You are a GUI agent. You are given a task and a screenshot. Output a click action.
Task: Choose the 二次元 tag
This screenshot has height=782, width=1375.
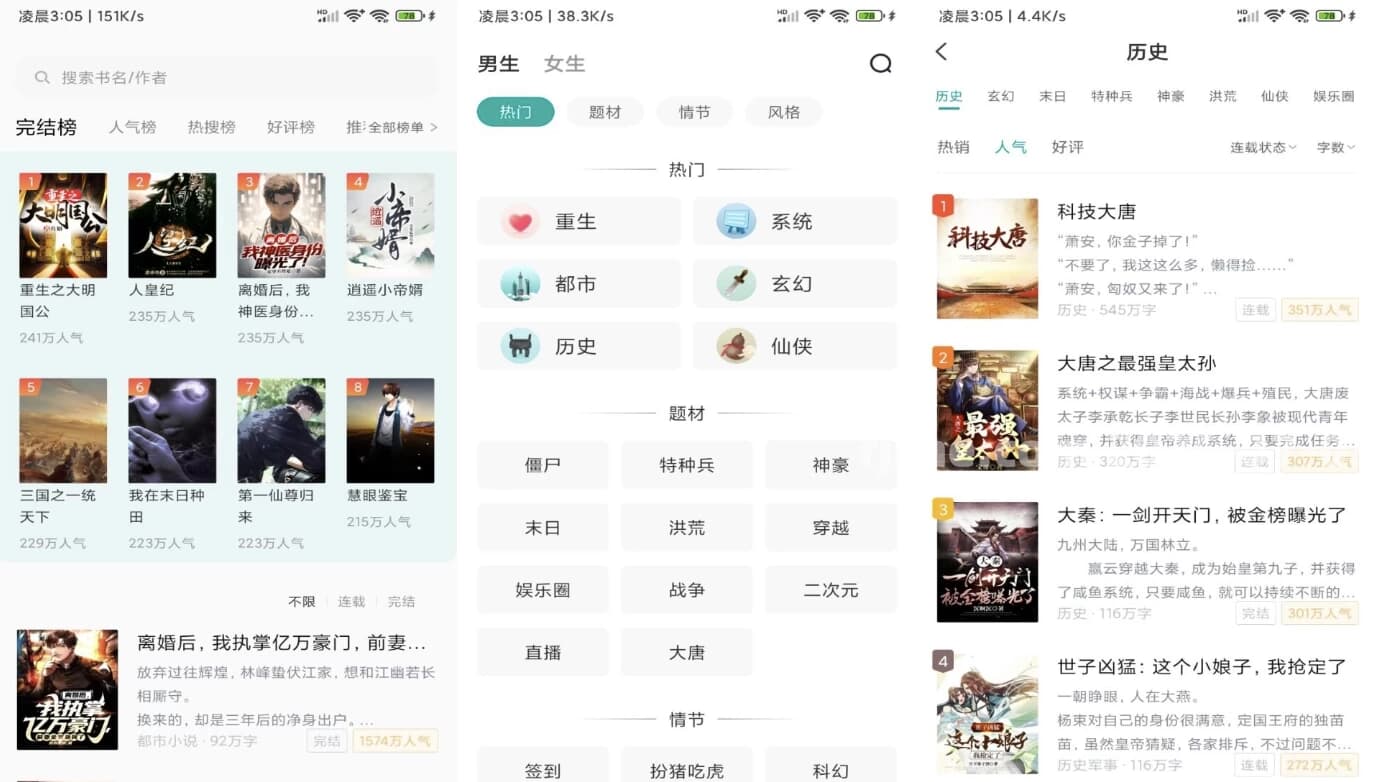click(830, 590)
